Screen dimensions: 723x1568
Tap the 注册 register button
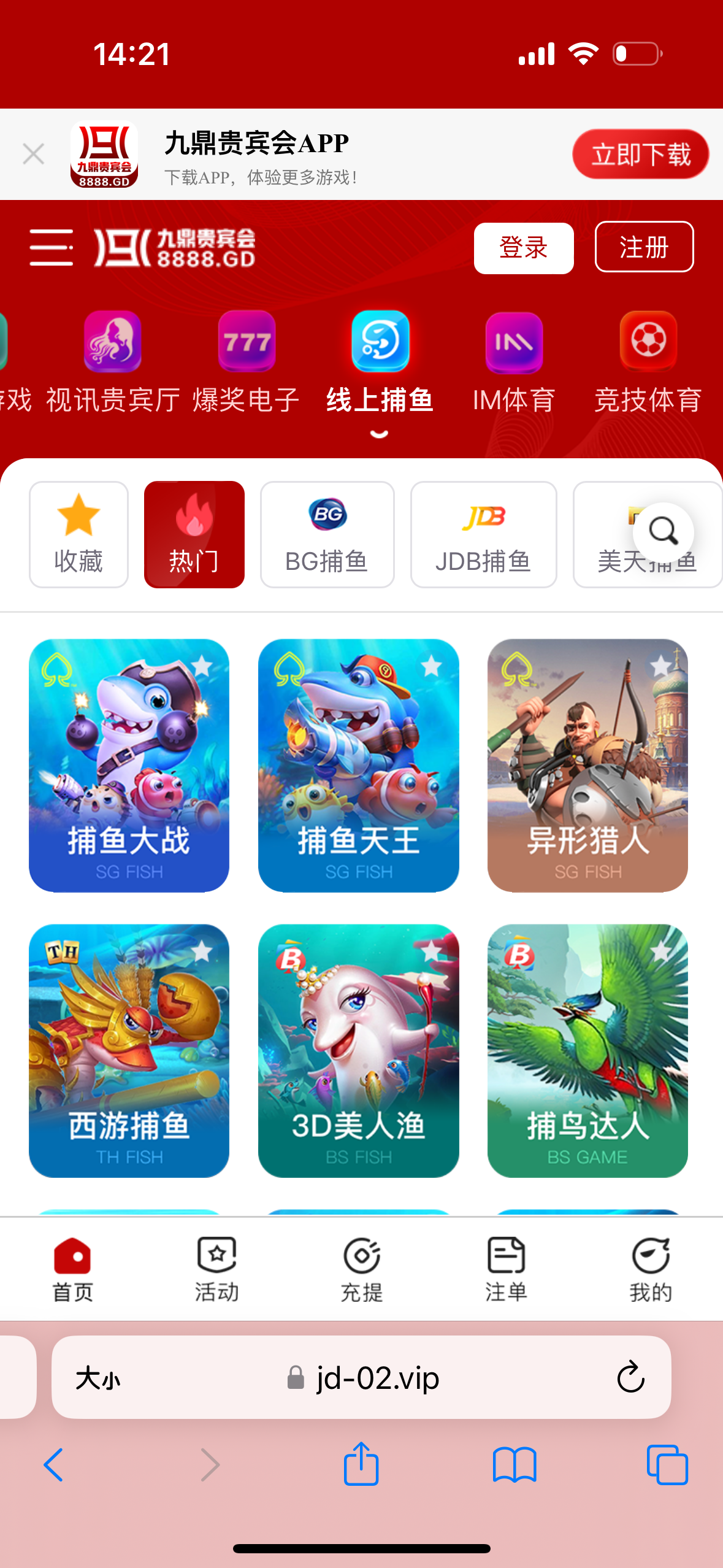(644, 247)
